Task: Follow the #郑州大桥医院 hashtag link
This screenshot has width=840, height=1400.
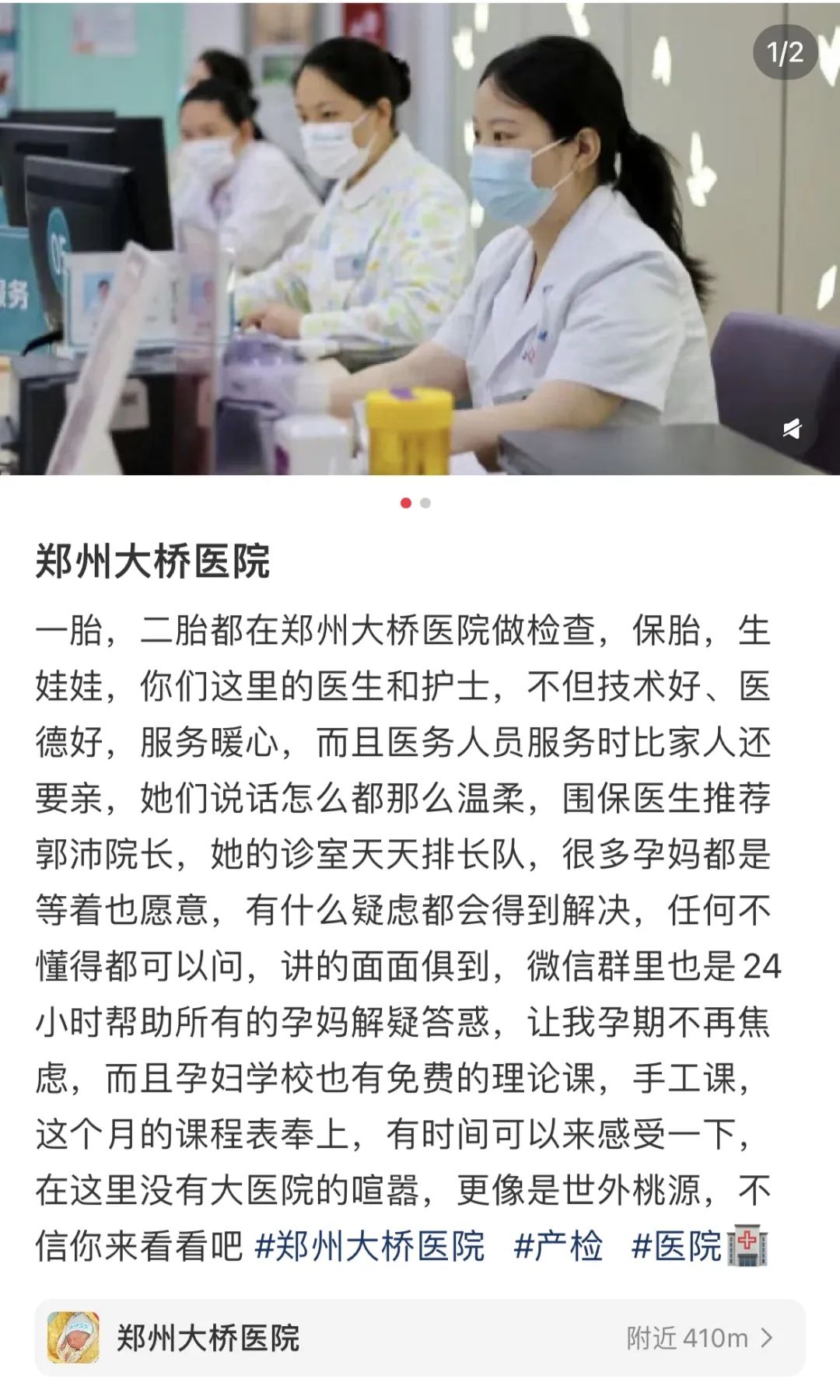Action: [x=370, y=1244]
